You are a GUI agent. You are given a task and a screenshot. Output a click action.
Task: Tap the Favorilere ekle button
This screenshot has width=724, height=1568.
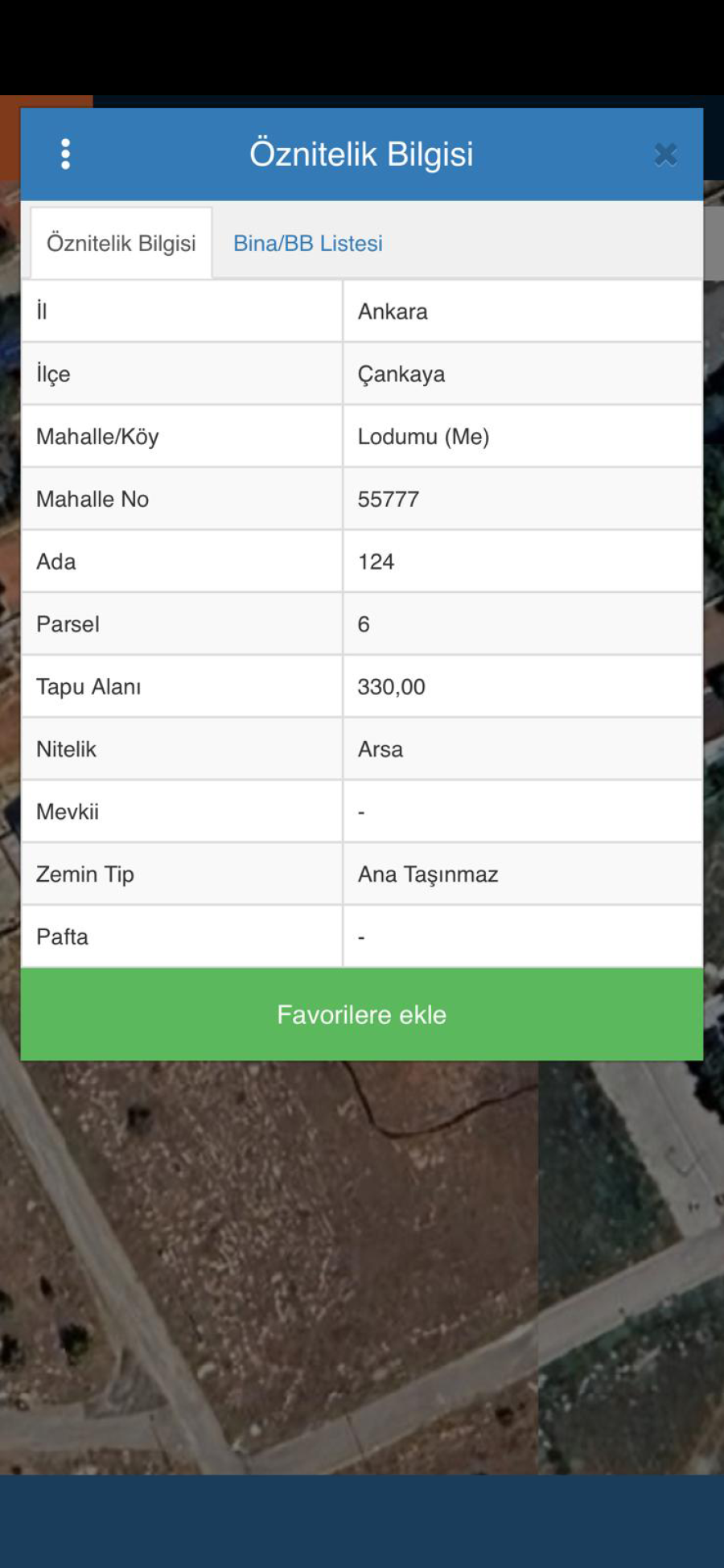tap(362, 1014)
